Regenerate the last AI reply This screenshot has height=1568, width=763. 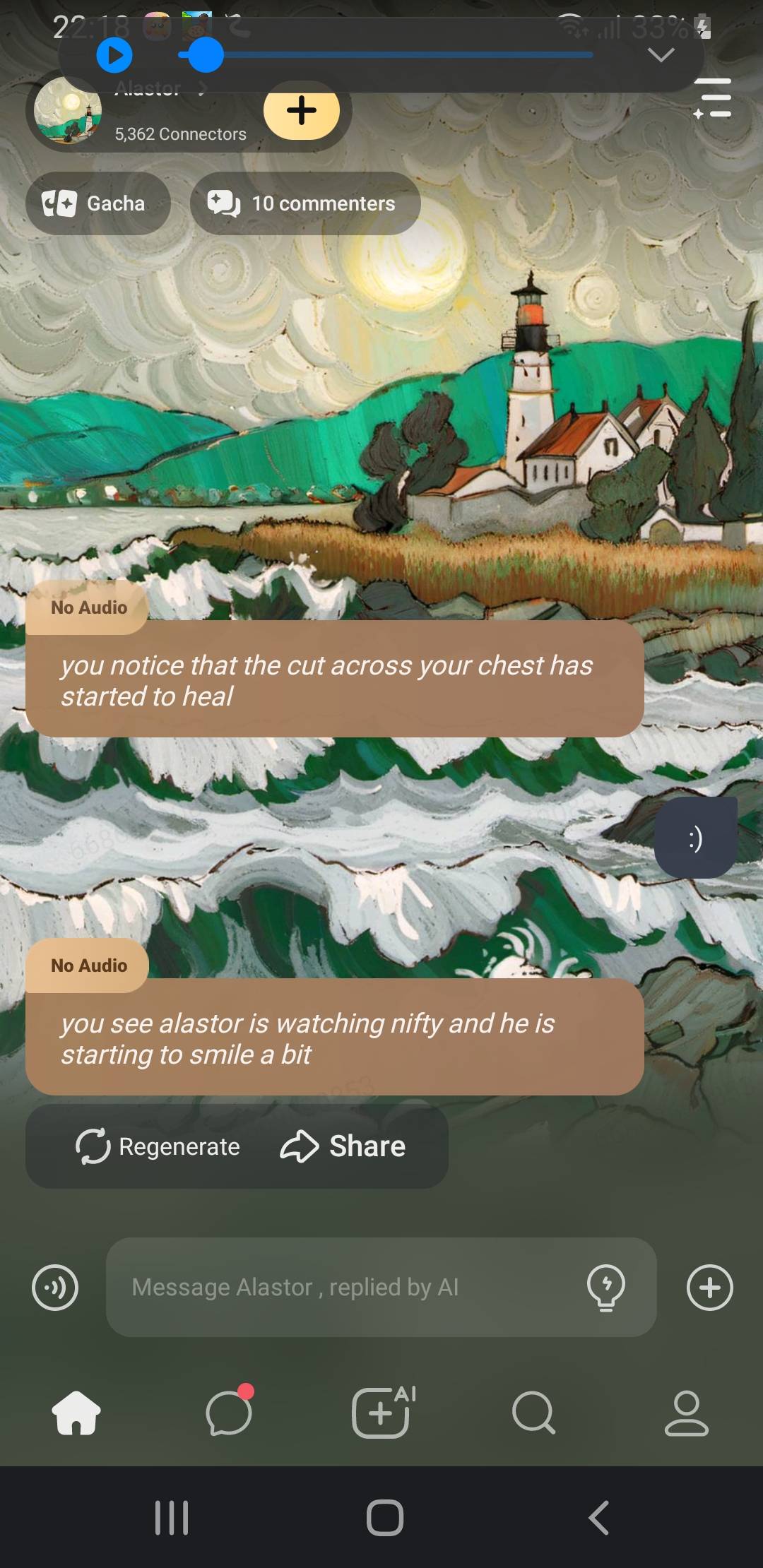tap(158, 1146)
